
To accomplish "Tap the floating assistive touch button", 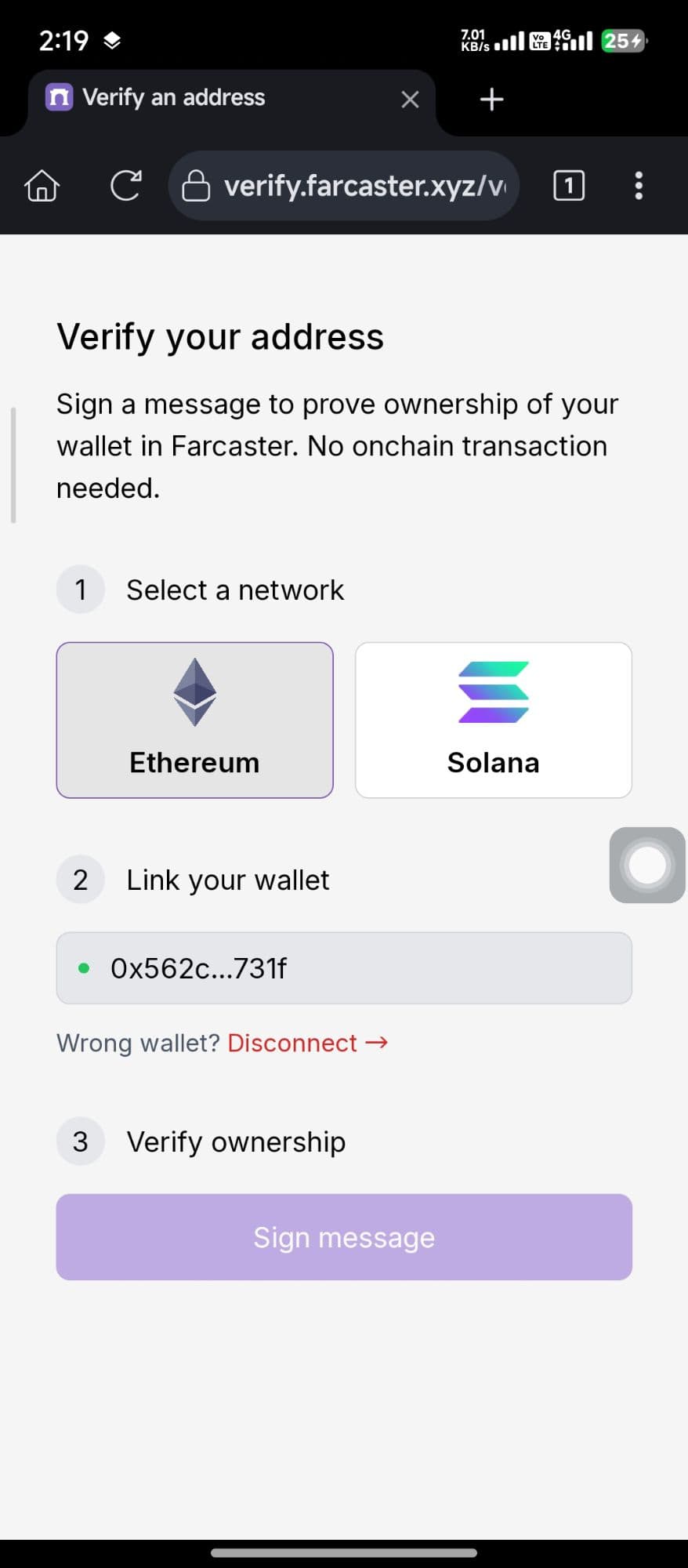I will pos(647,866).
